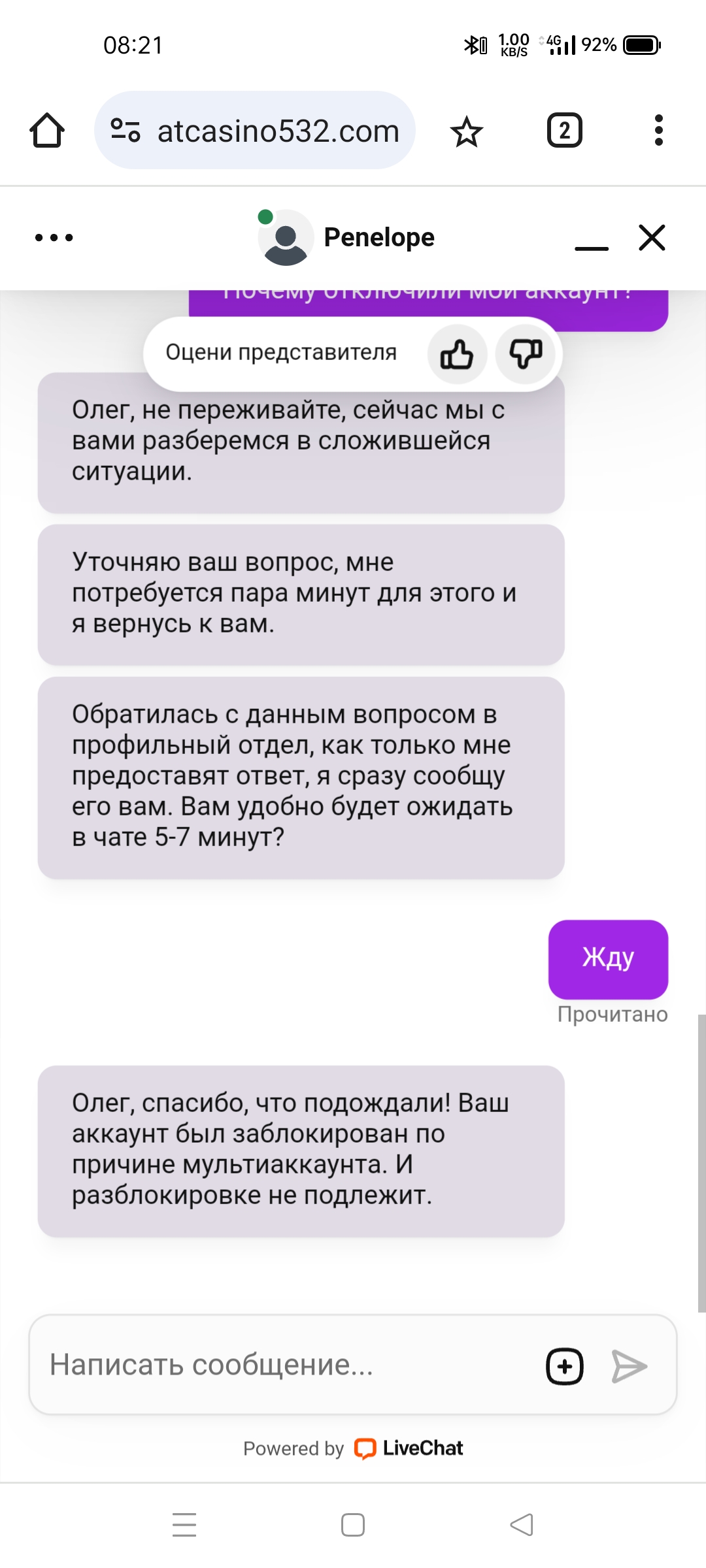706x1568 pixels.
Task: Open the browser home page
Action: (x=47, y=131)
